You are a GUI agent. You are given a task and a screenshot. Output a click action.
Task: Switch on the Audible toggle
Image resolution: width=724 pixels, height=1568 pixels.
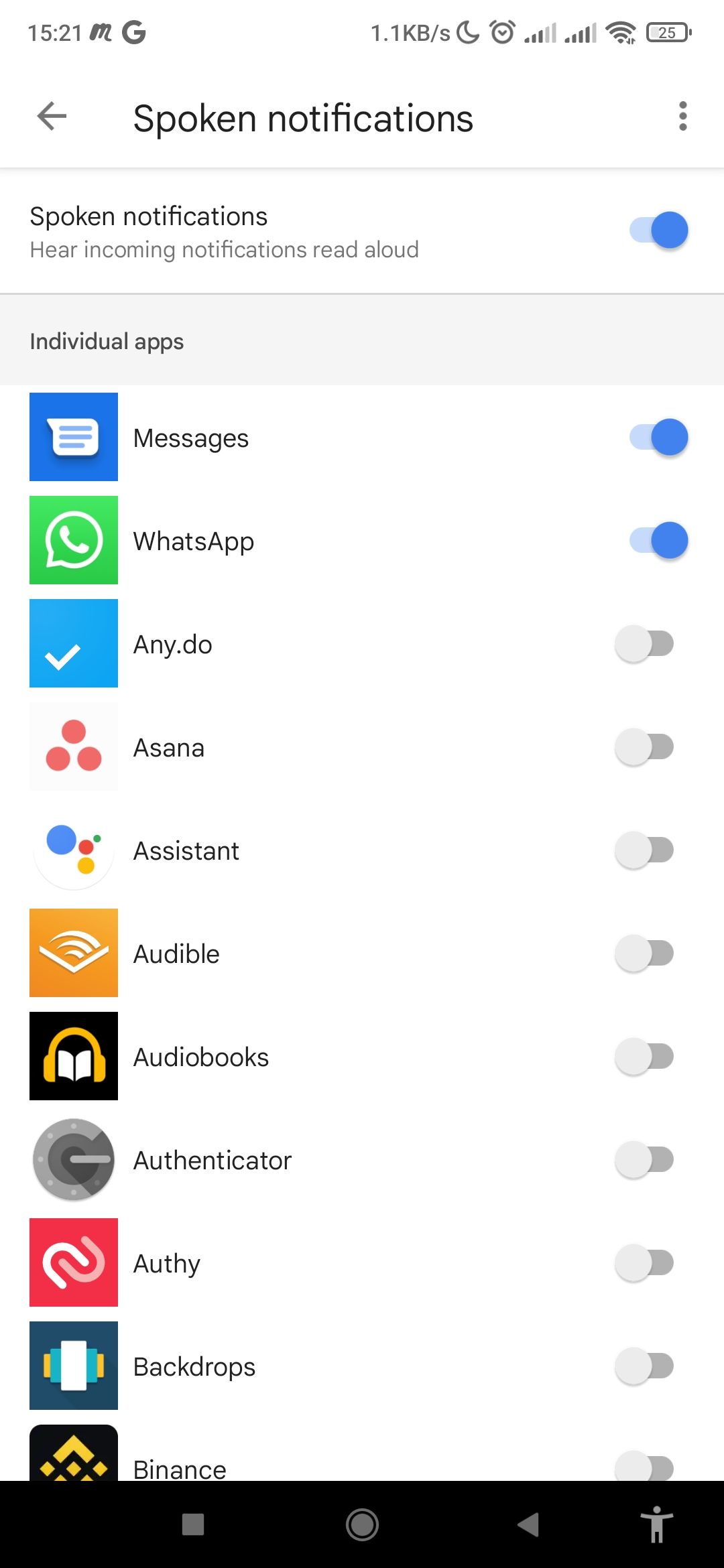(644, 954)
